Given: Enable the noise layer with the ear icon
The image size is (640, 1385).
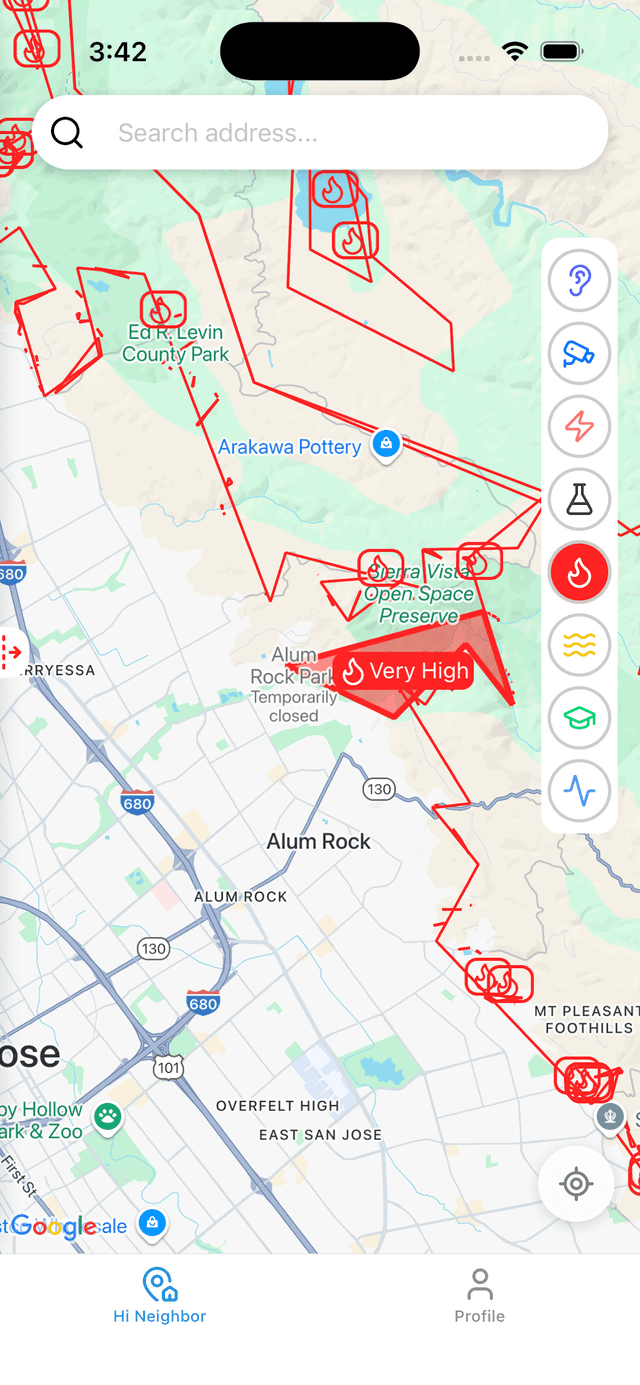Looking at the screenshot, I should (579, 282).
